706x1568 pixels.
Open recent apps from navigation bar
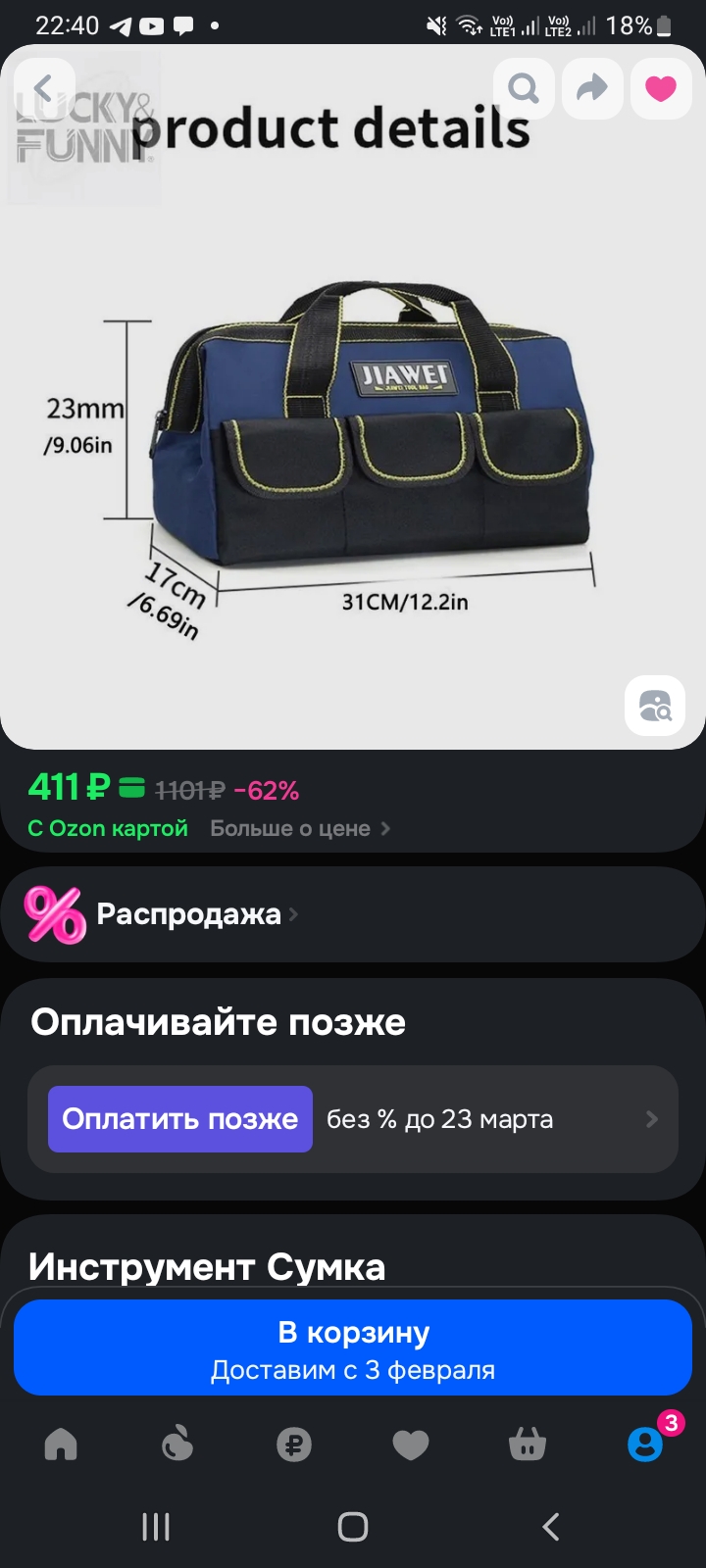point(156,1526)
